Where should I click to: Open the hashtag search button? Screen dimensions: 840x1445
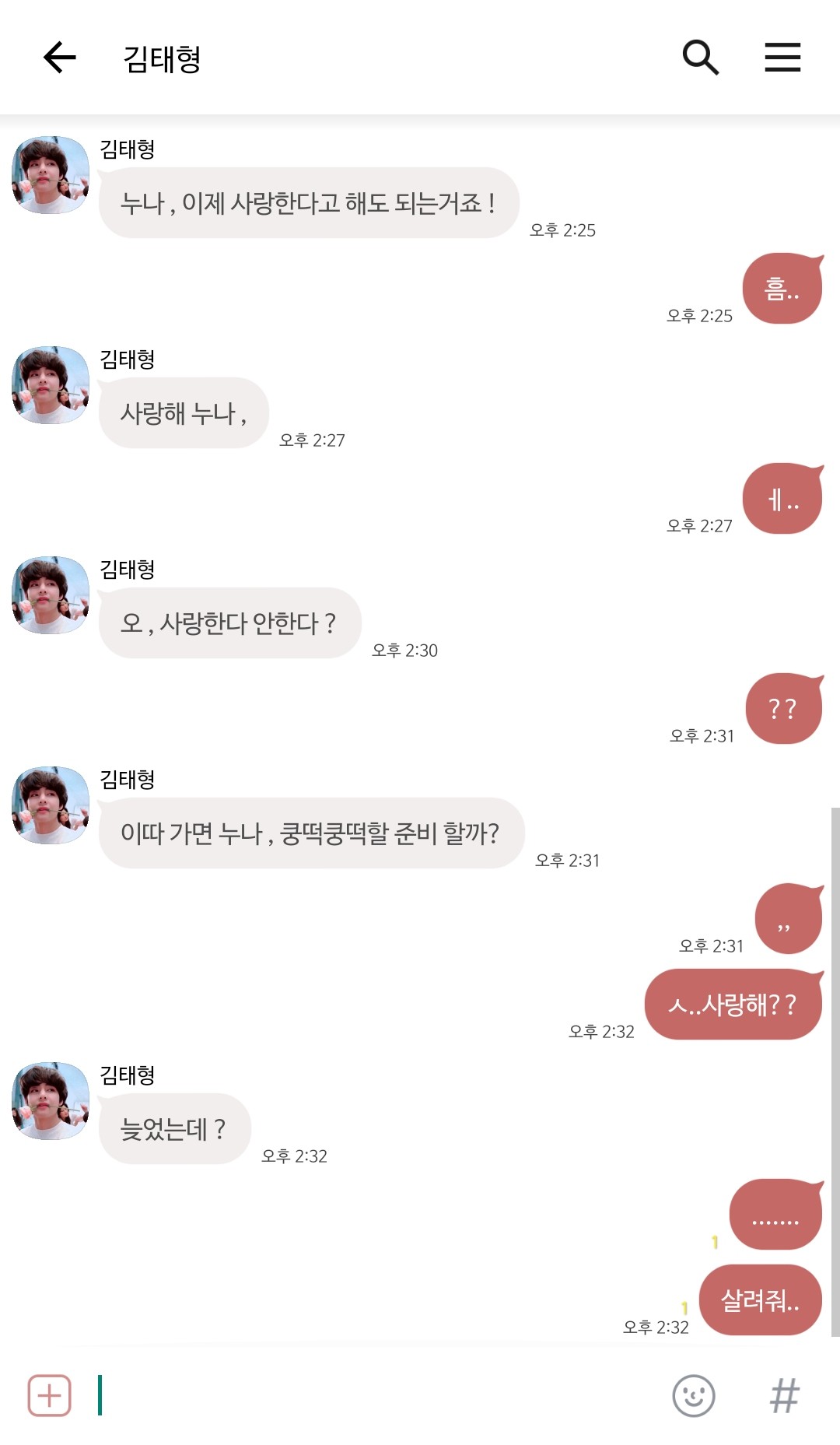784,1395
